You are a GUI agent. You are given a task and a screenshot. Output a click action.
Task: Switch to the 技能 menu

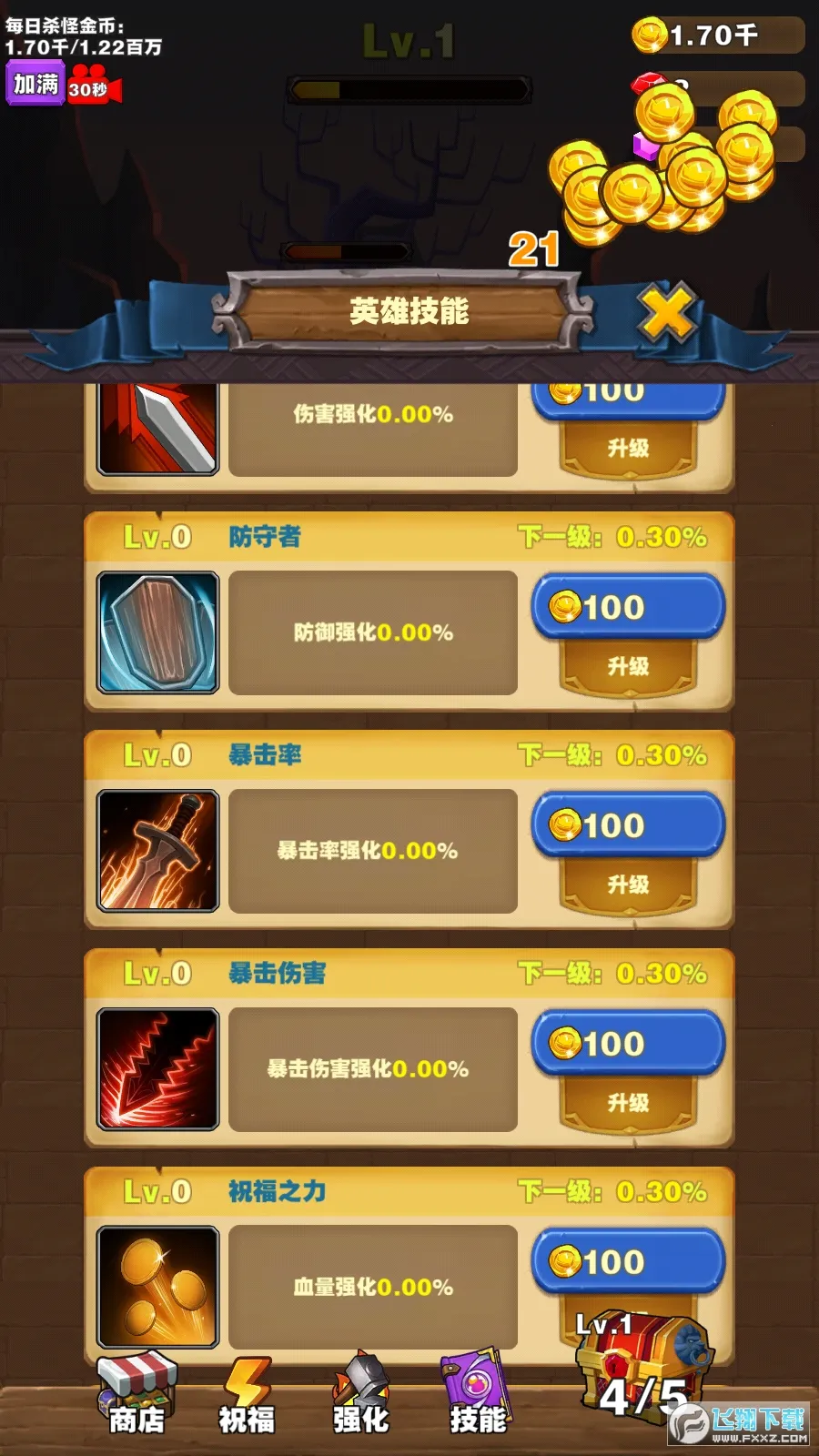(x=477, y=1394)
